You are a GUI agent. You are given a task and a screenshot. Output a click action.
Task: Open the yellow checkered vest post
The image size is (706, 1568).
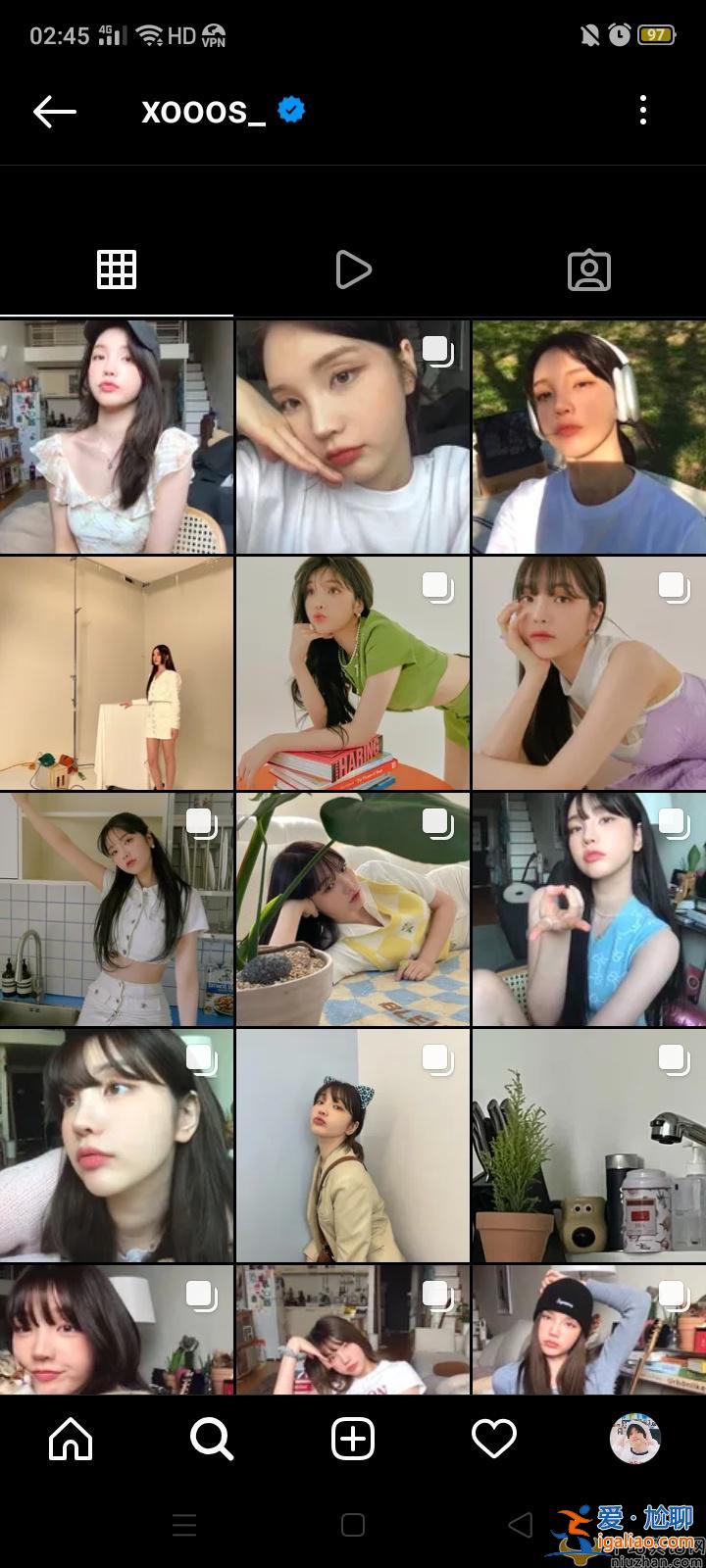(x=353, y=909)
